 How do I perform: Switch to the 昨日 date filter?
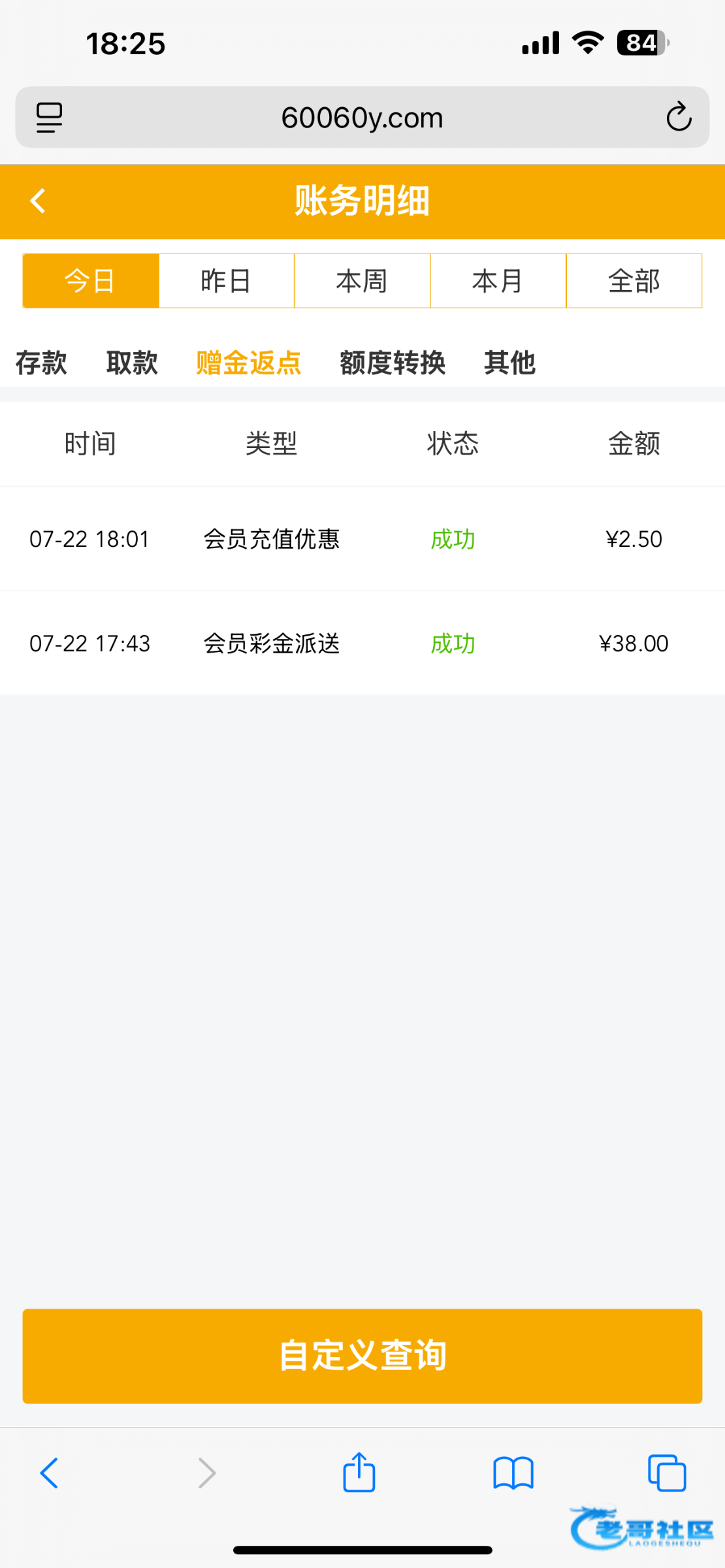pos(227,281)
